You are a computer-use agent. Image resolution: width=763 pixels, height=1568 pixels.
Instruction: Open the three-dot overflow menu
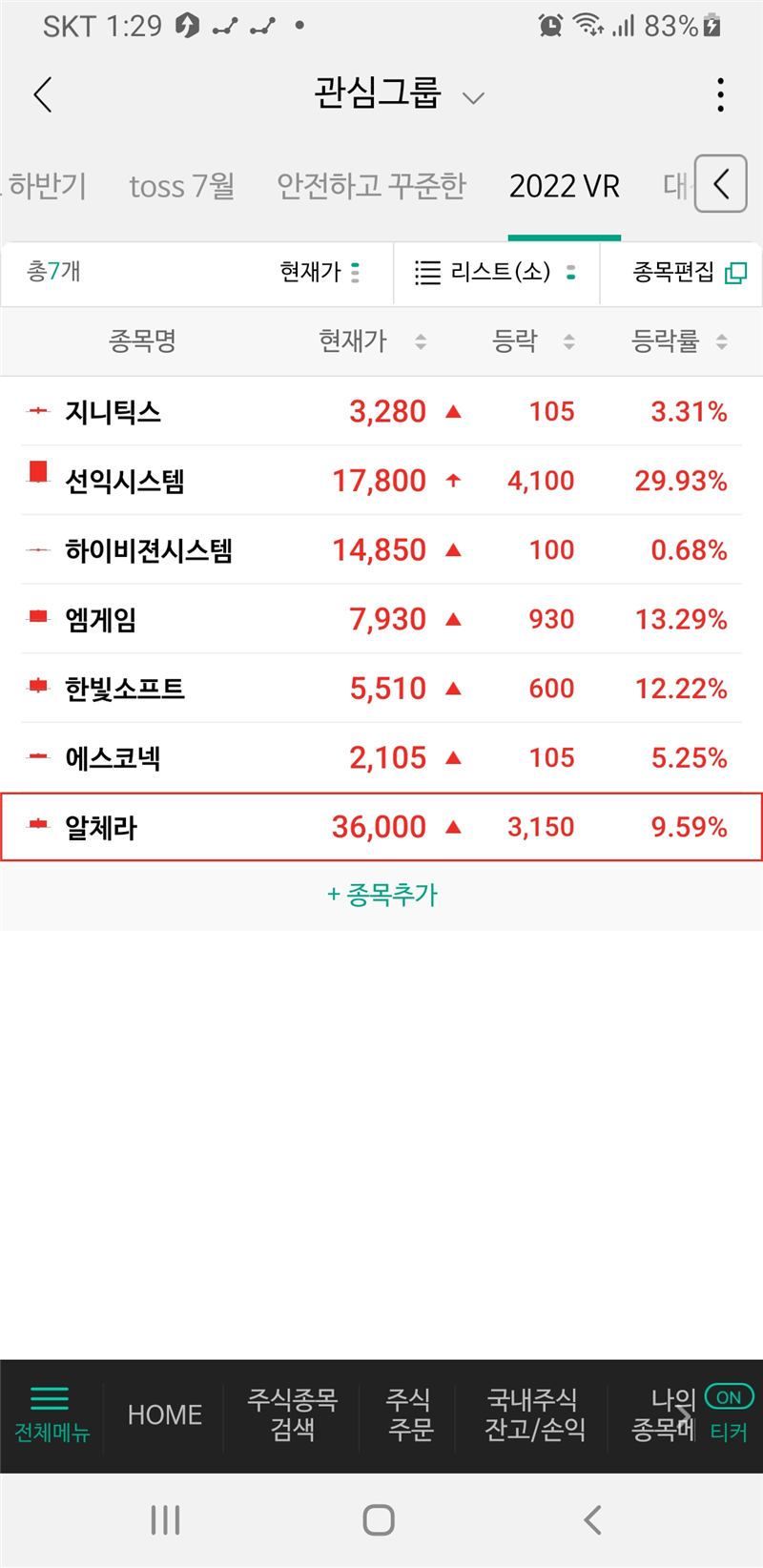(x=720, y=94)
